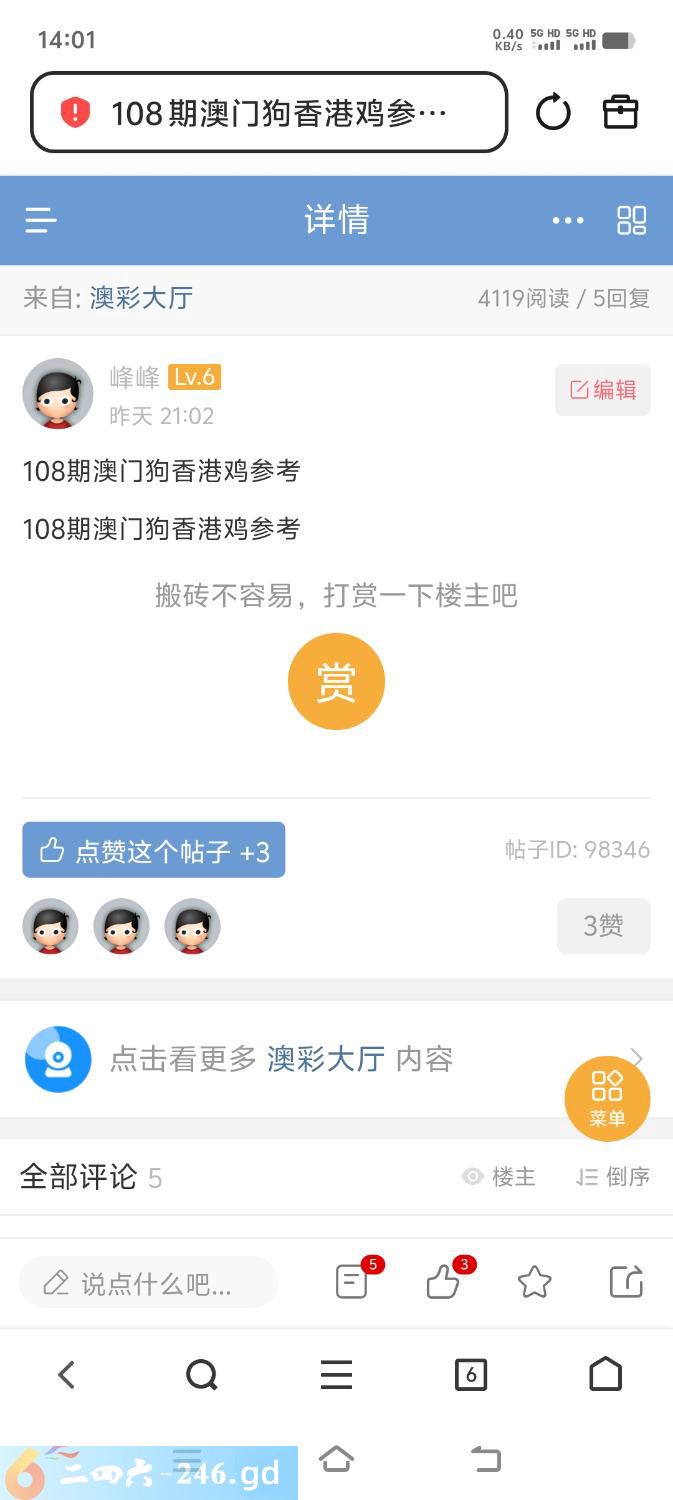Open the floating 菜单 button
Screen dimensions: 673x1500
point(607,1098)
